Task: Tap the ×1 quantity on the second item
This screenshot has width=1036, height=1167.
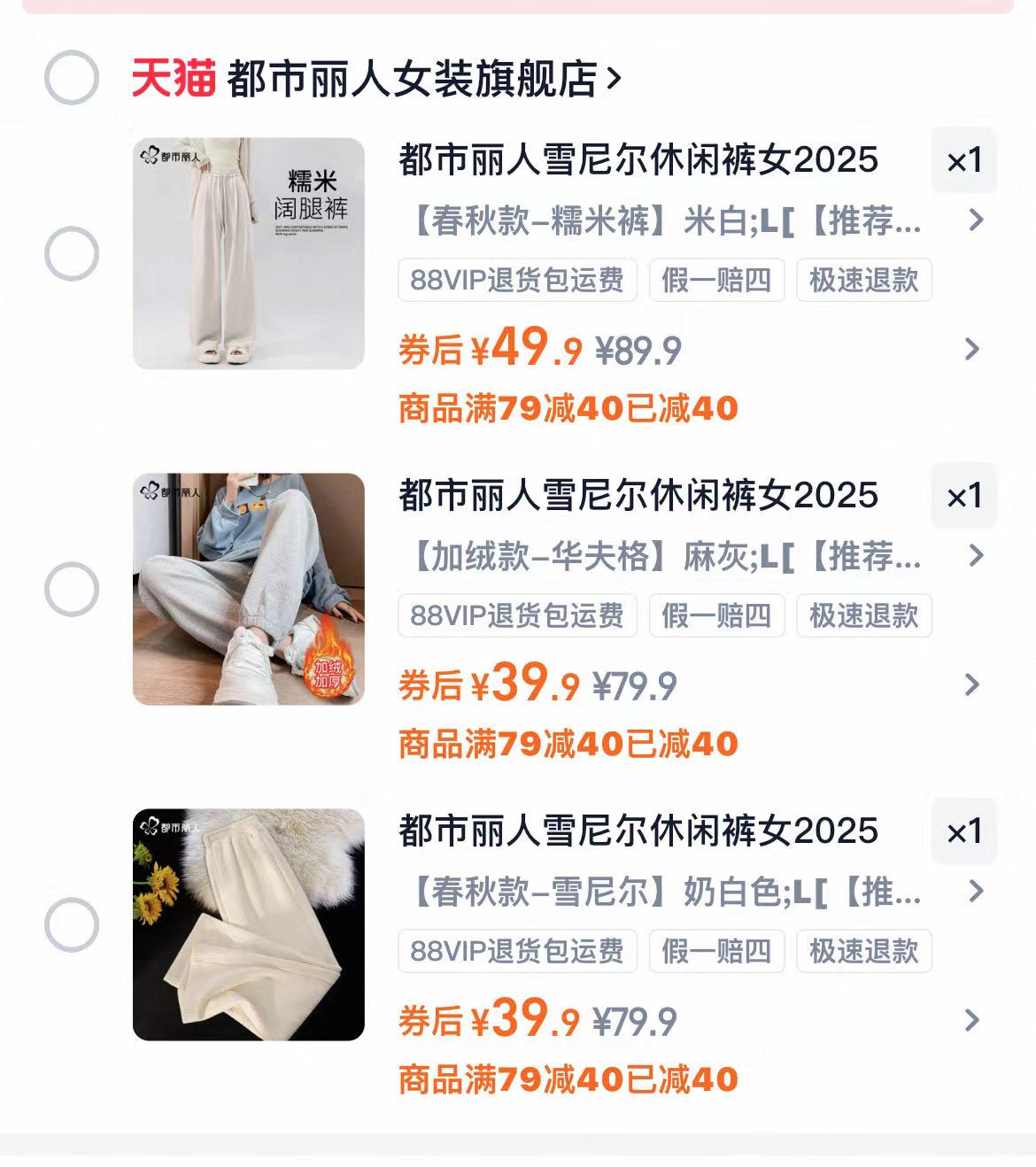Action: pyautogui.click(x=964, y=498)
